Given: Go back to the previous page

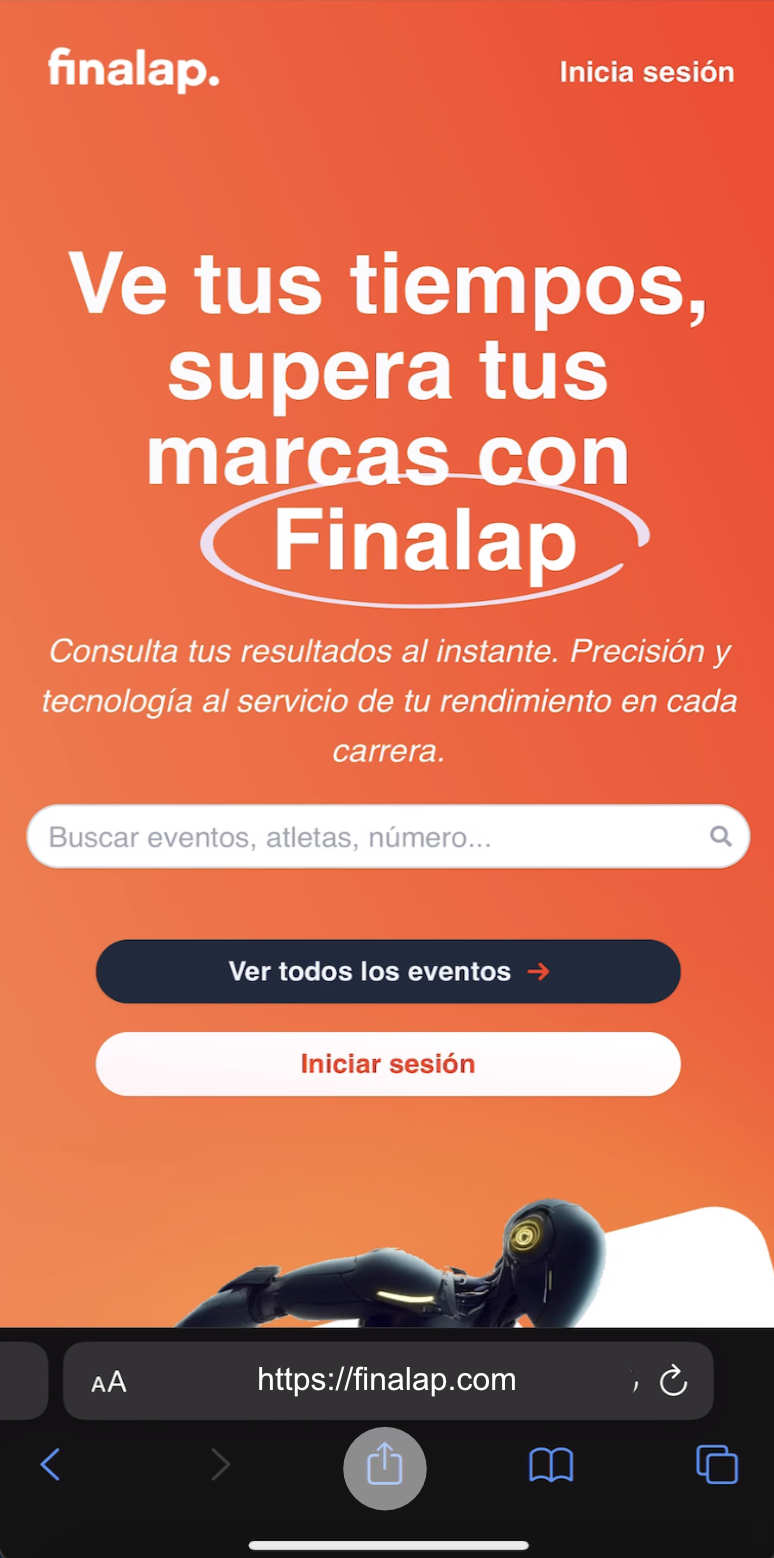Looking at the screenshot, I should (50, 1465).
